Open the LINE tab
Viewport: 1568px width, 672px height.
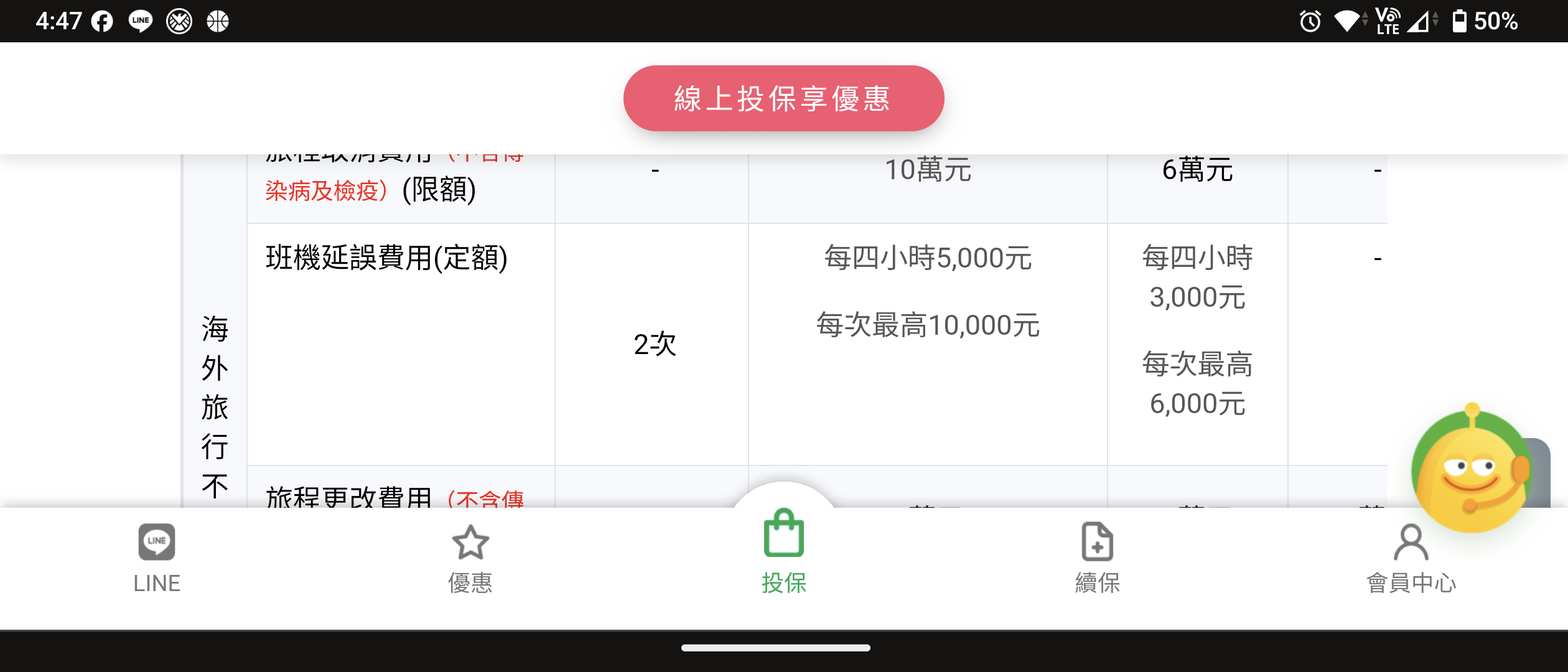coord(157,558)
